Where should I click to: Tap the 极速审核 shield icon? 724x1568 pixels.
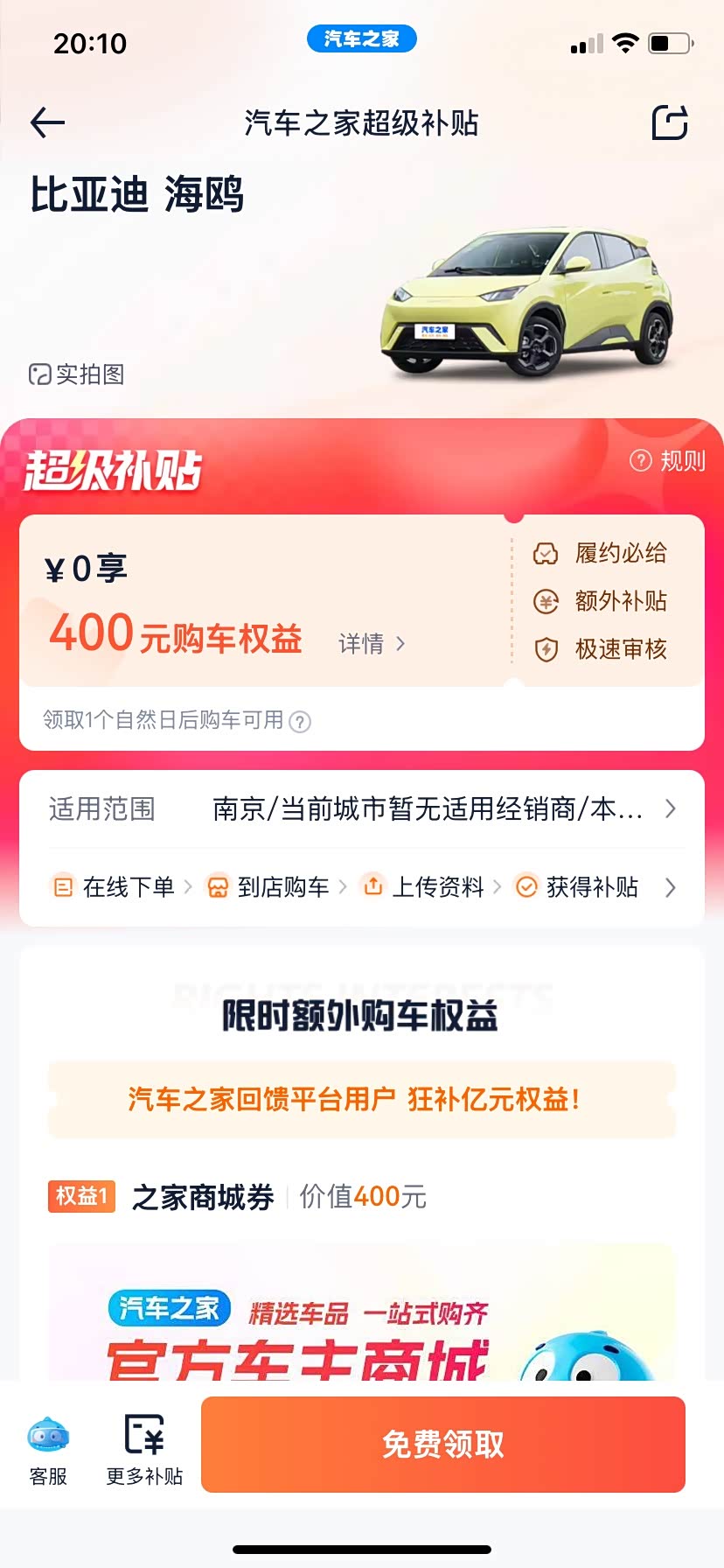[x=545, y=650]
